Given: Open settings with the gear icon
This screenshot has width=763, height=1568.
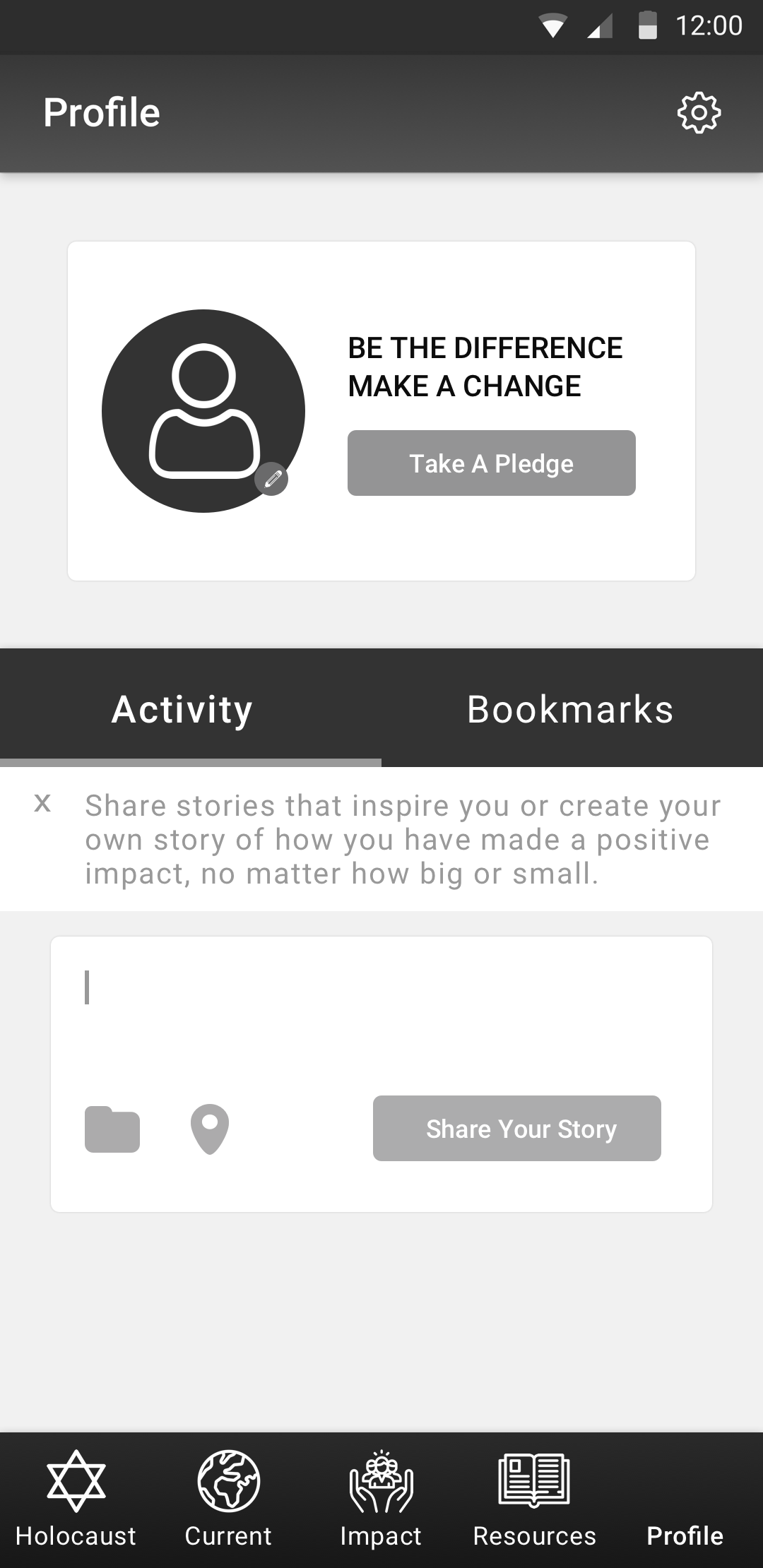Looking at the screenshot, I should pos(699,112).
